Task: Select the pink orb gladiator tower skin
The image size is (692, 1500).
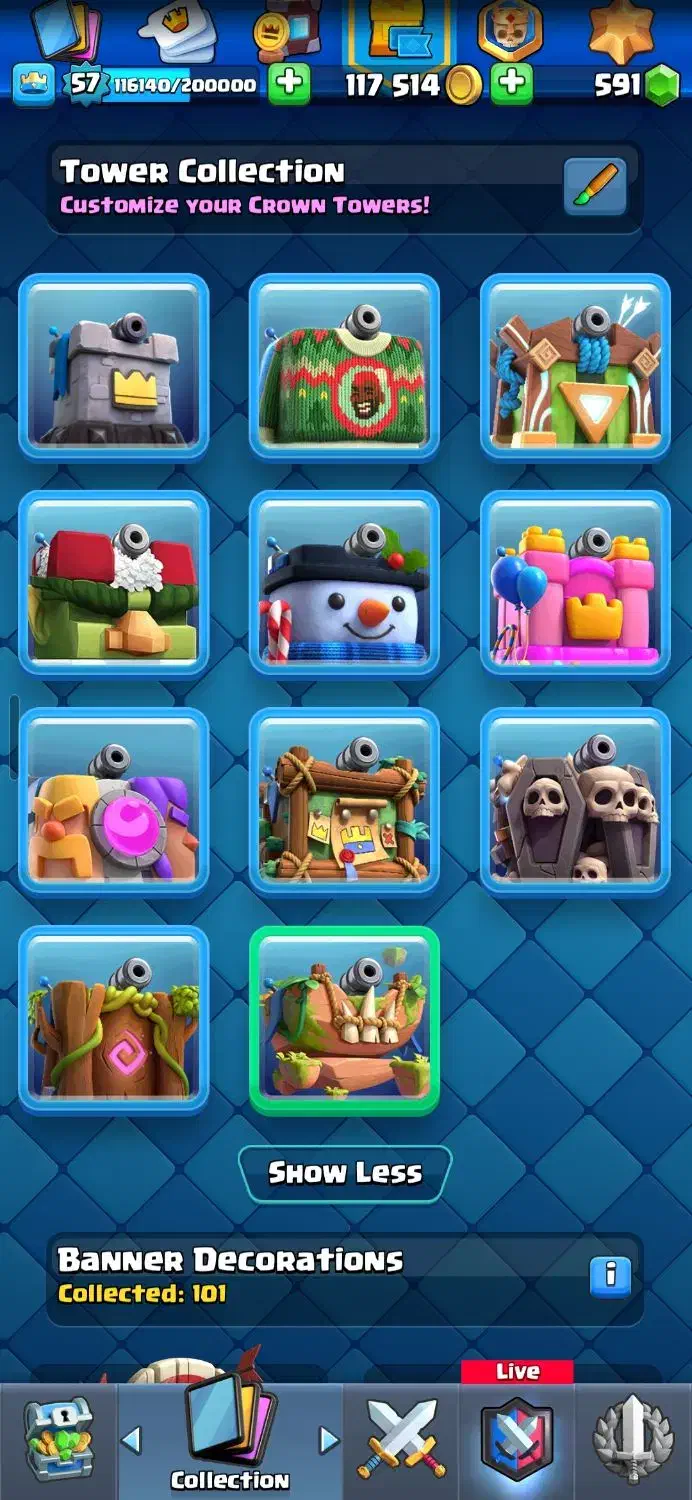Action: point(114,800)
